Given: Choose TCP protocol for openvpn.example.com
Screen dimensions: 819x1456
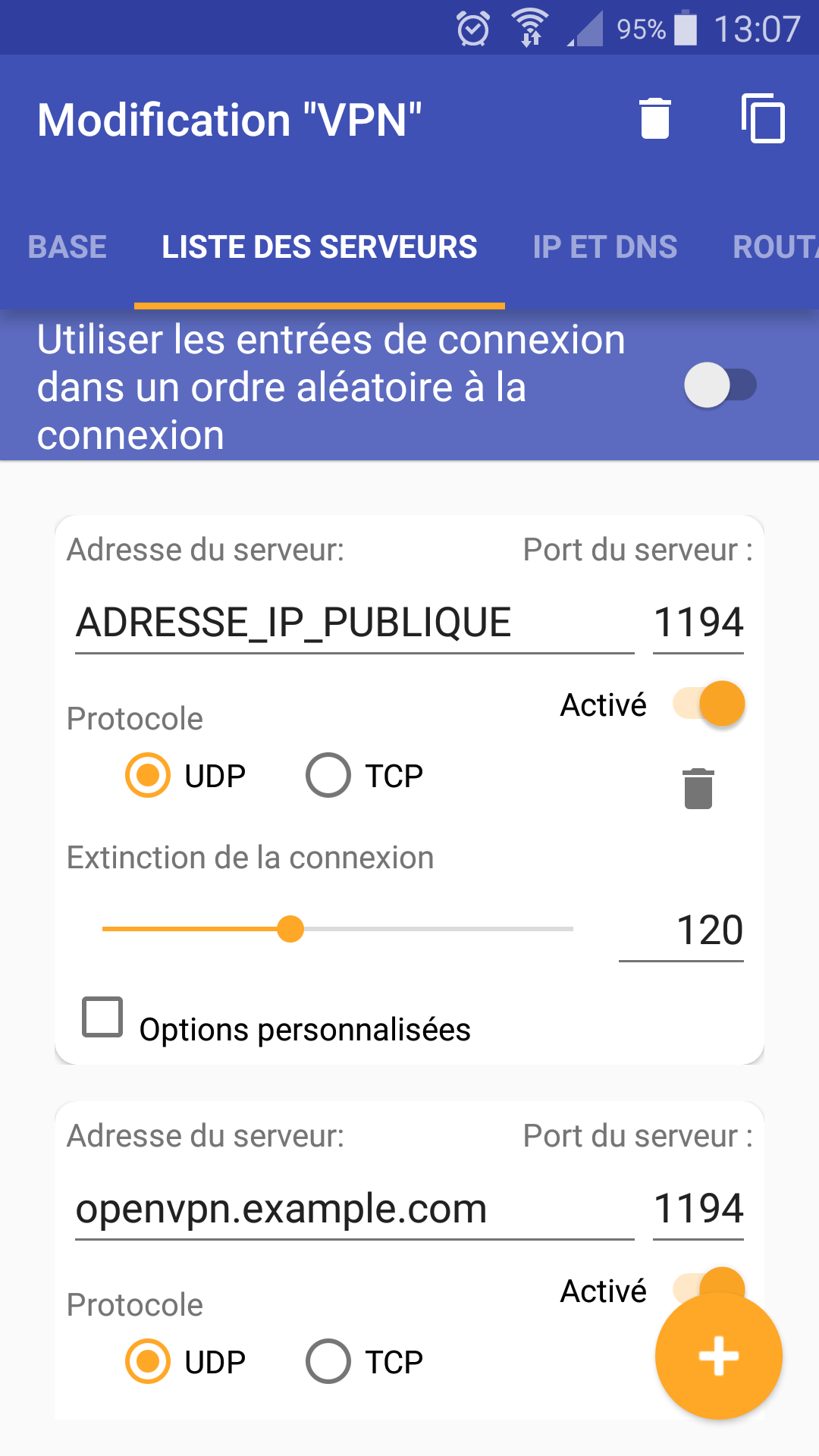Looking at the screenshot, I should [328, 1361].
